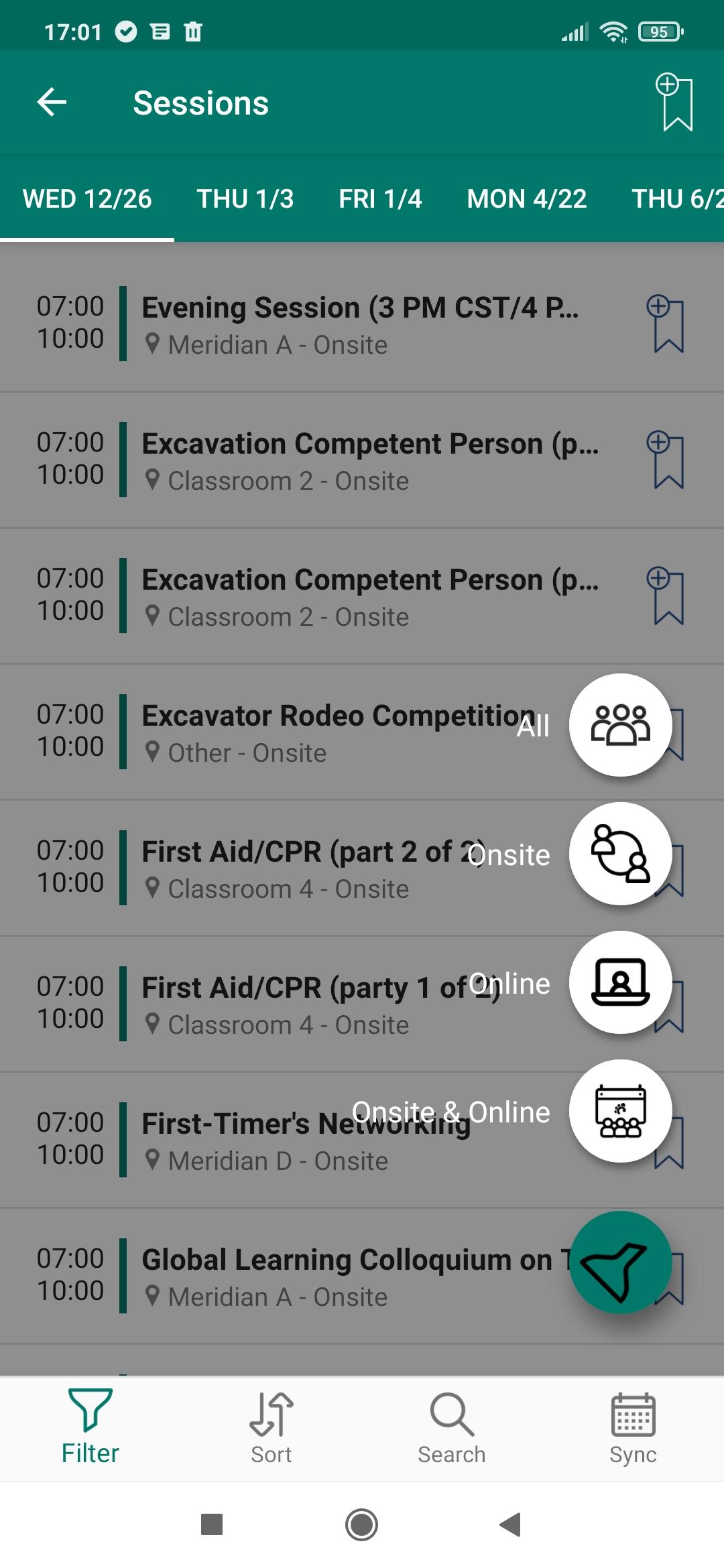The height and width of the screenshot is (1568, 724).
Task: Go back using the arrow icon
Action: tap(52, 103)
